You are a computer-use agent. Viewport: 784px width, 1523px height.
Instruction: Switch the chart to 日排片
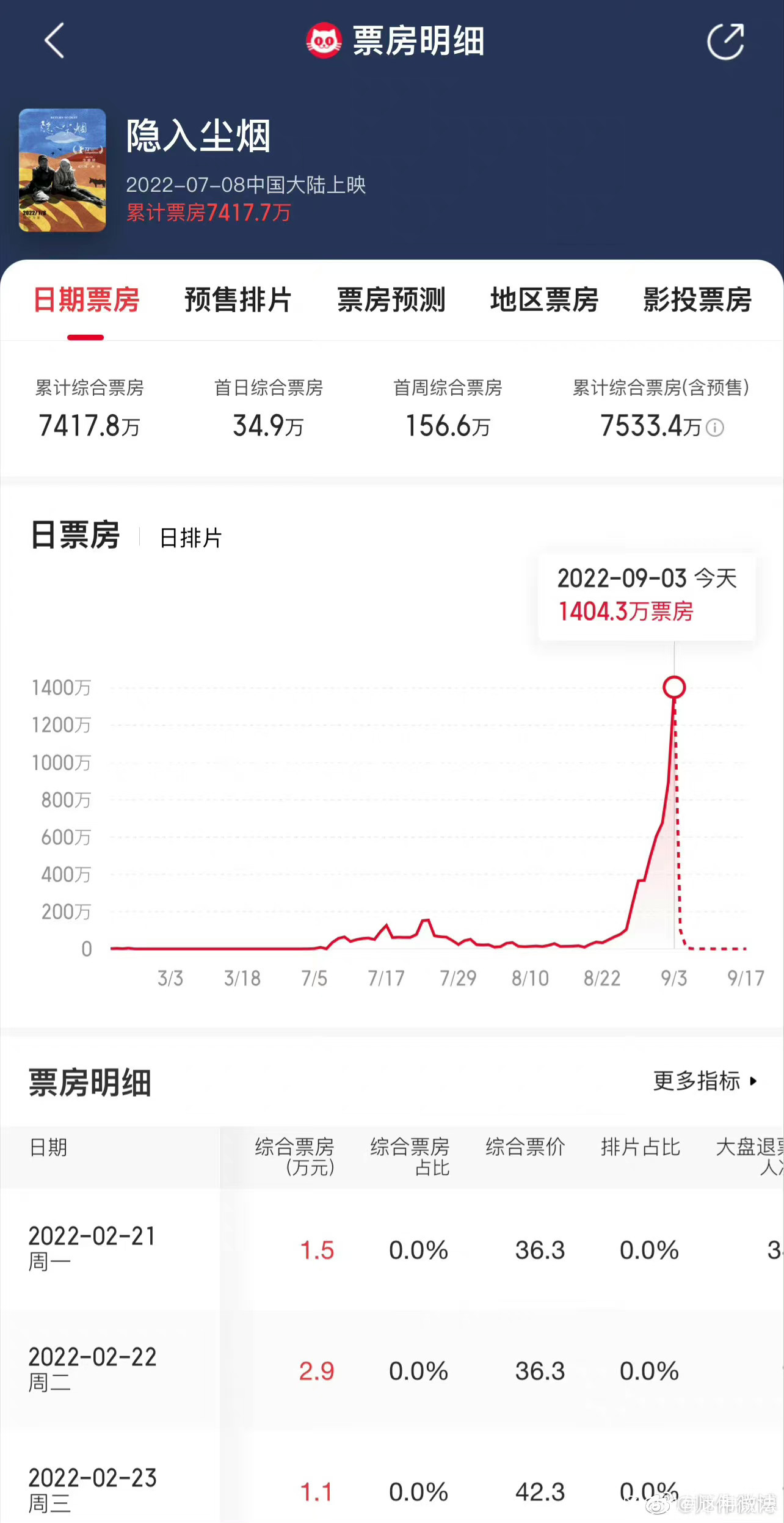click(x=191, y=538)
